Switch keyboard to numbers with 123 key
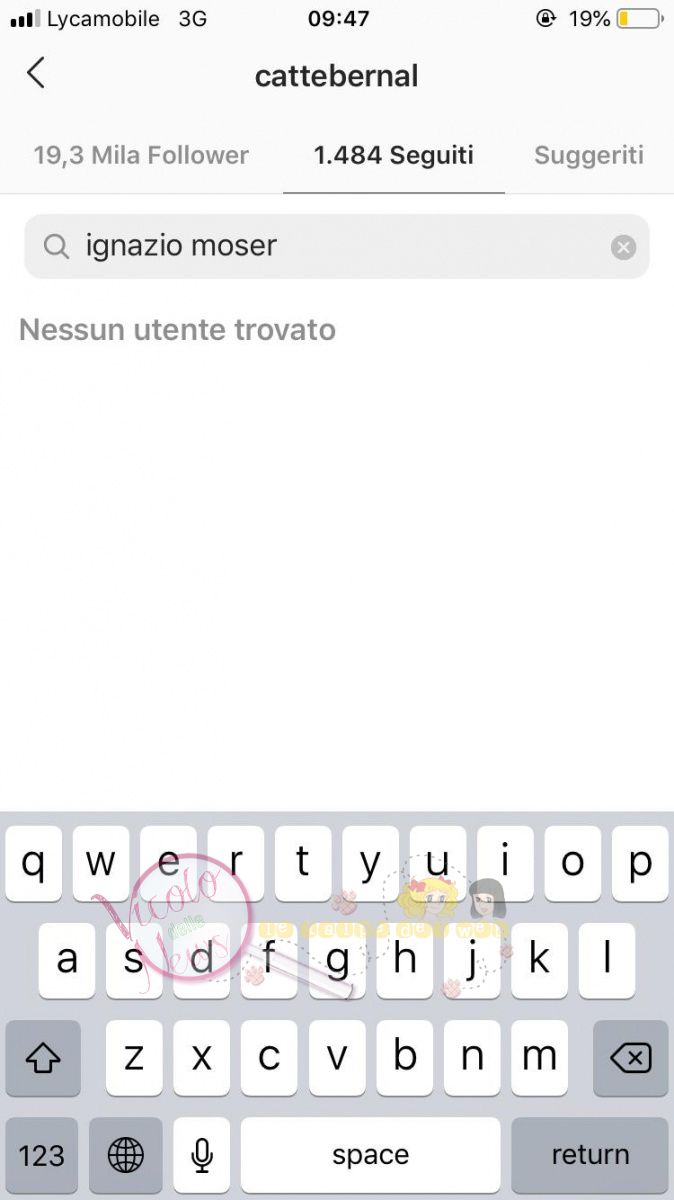674x1200 pixels. pyautogui.click(x=42, y=1155)
